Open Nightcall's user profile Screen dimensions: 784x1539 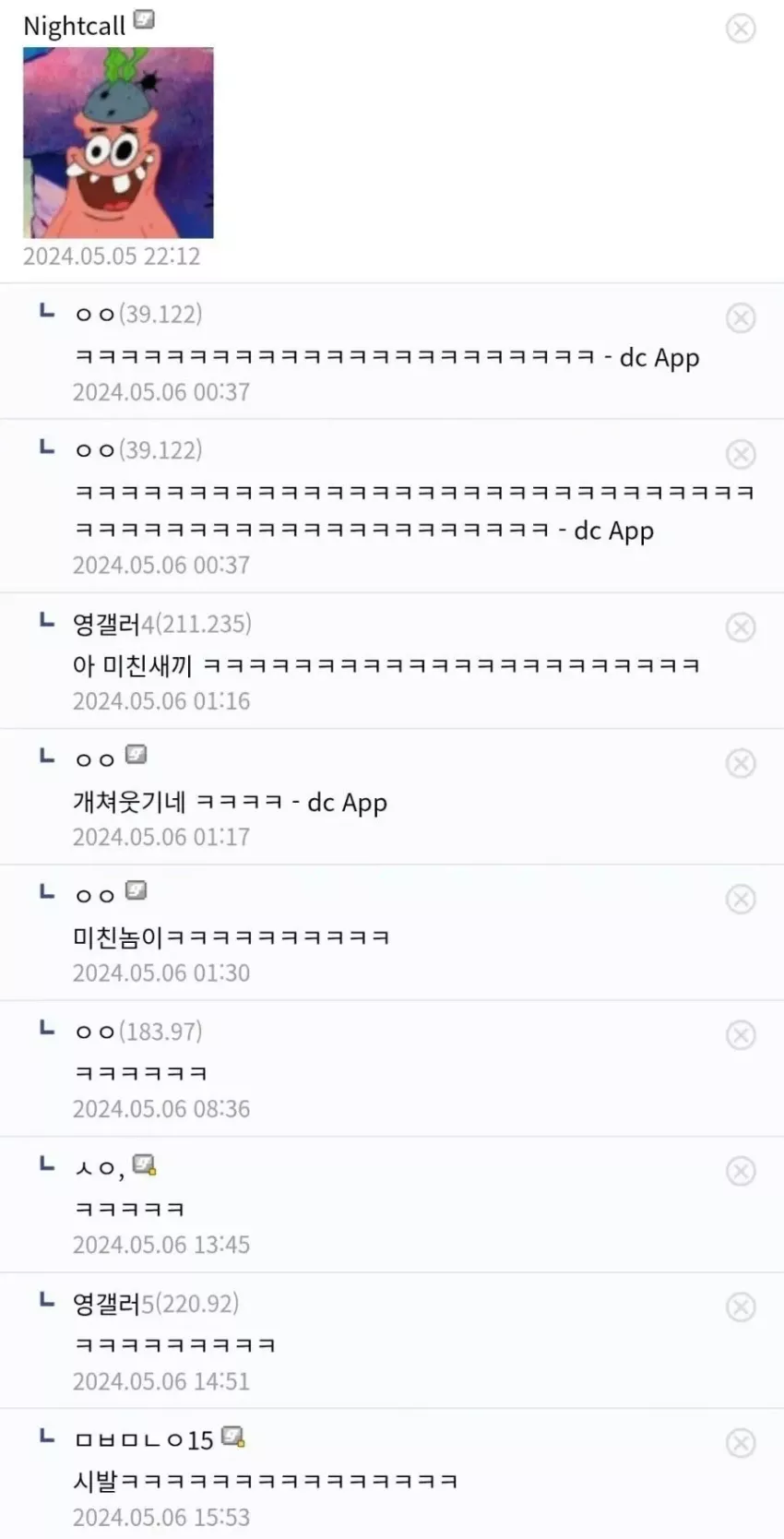pos(74,26)
